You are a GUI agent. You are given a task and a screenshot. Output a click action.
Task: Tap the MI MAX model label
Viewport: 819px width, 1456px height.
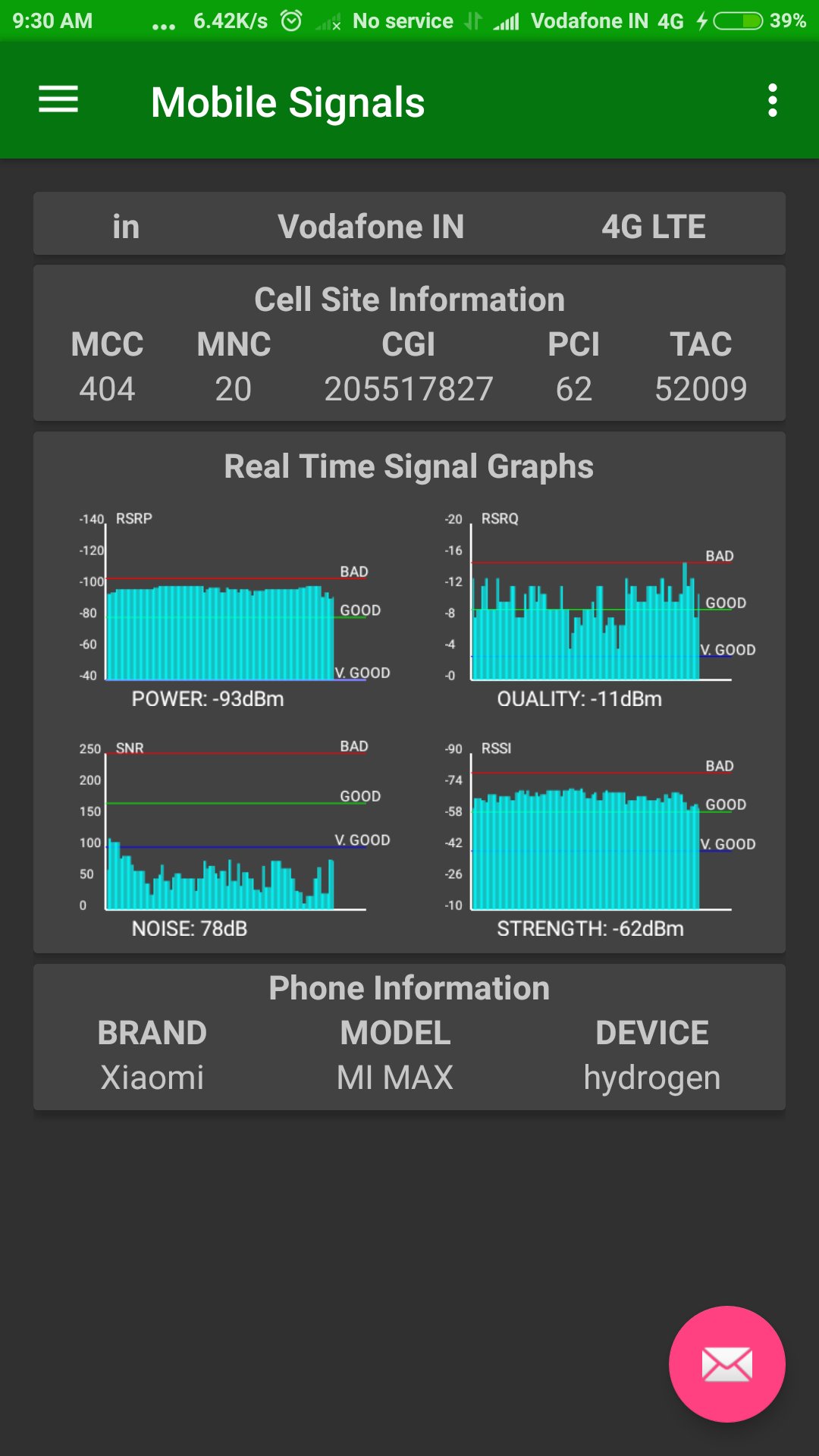394,1076
